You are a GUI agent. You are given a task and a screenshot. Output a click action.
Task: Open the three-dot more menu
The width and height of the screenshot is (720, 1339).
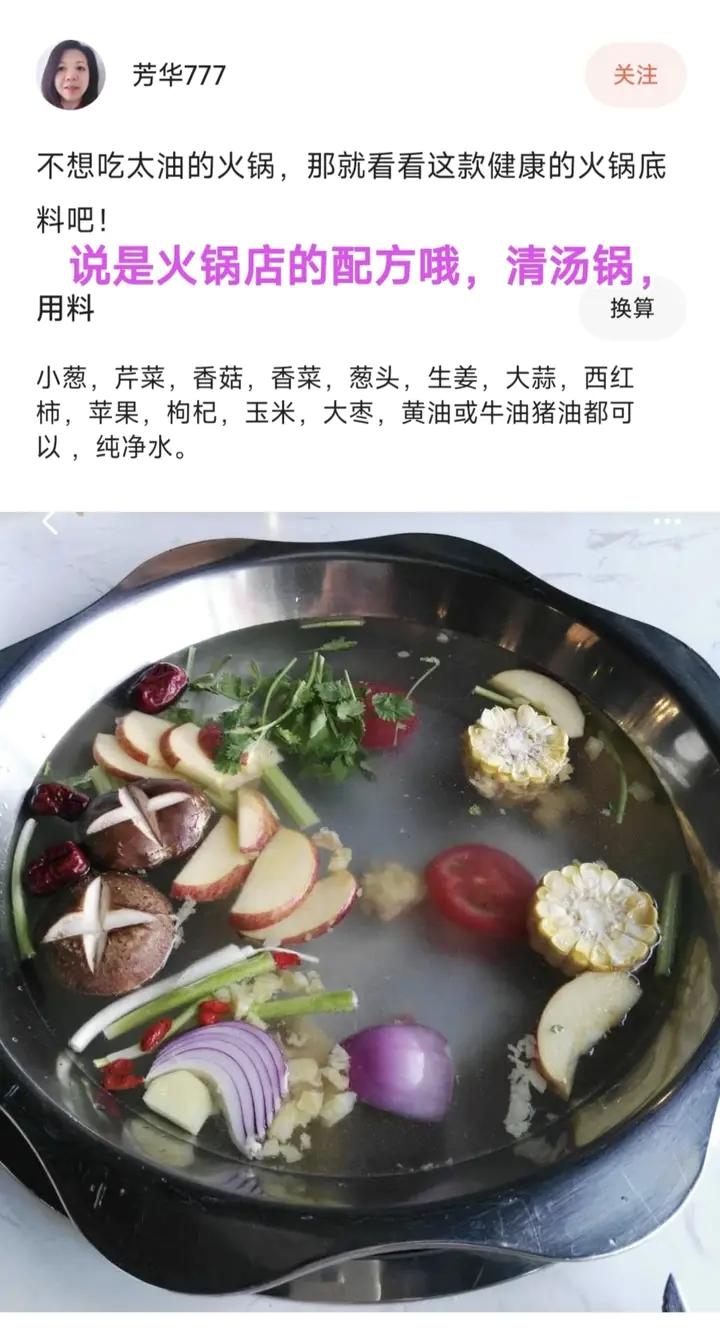pyautogui.click(x=667, y=521)
